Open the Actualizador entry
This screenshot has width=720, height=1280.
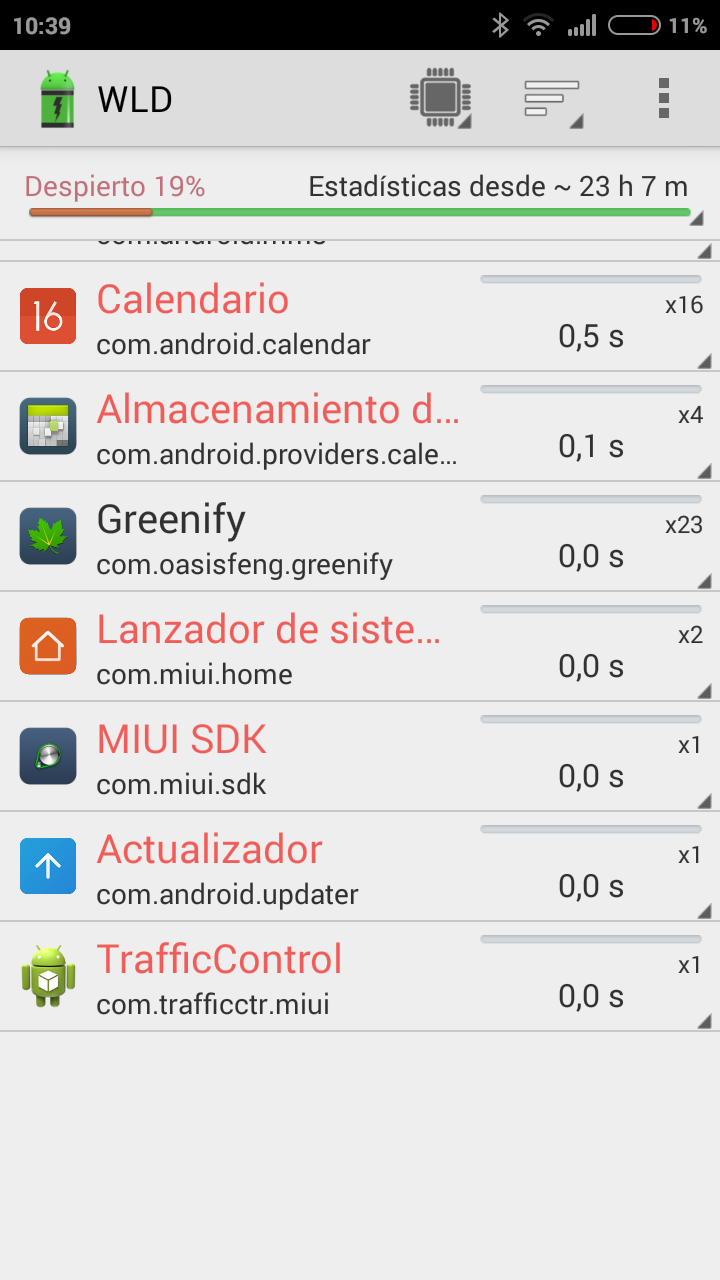coord(360,867)
